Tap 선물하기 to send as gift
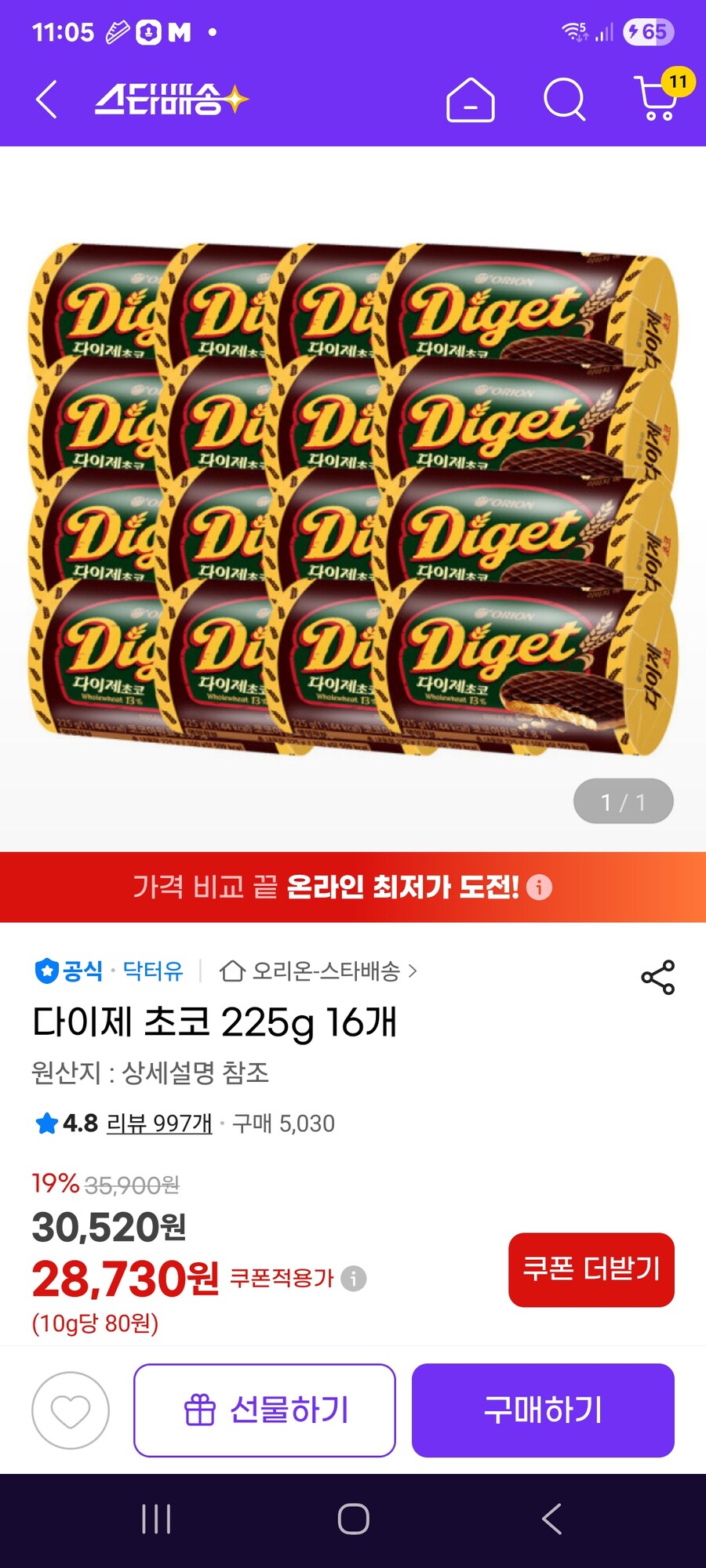The image size is (706, 1568). click(x=264, y=1410)
